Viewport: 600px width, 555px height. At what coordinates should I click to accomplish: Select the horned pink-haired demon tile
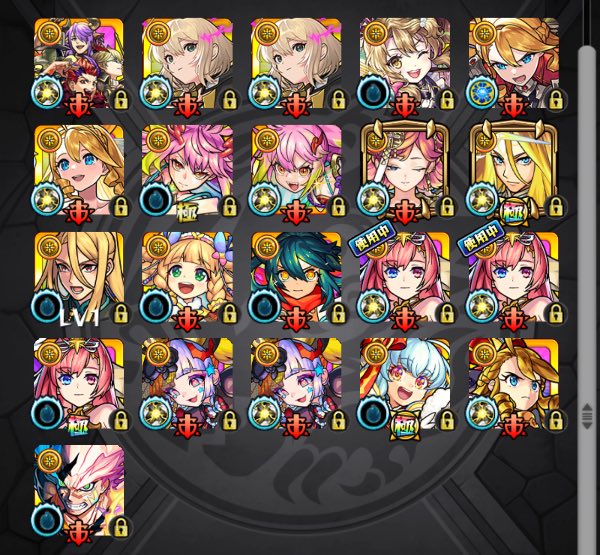[79, 490]
